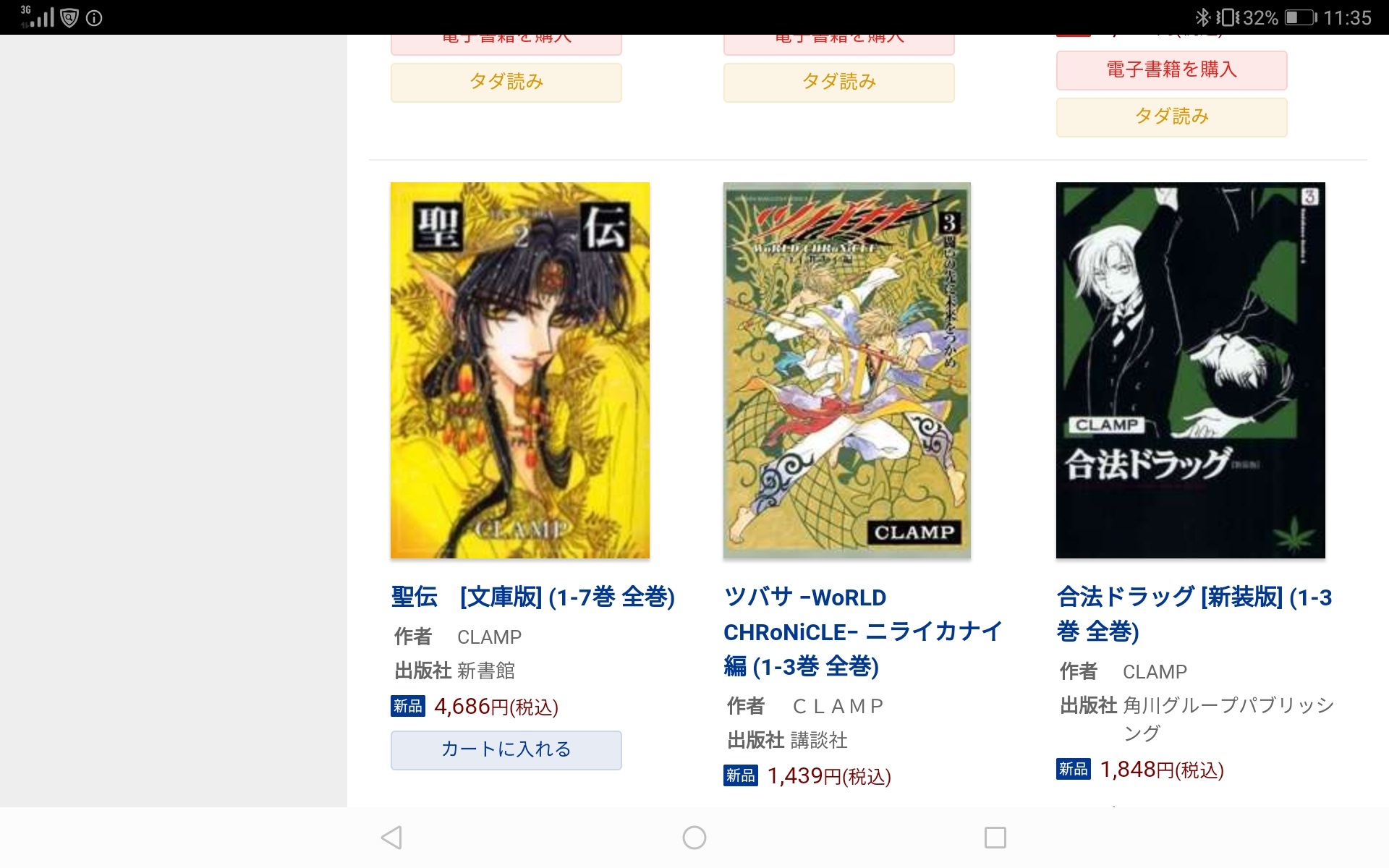1389x868 pixels.
Task: Tap タダ読み button above 合法ドラッグ cover
Action: 1171,117
